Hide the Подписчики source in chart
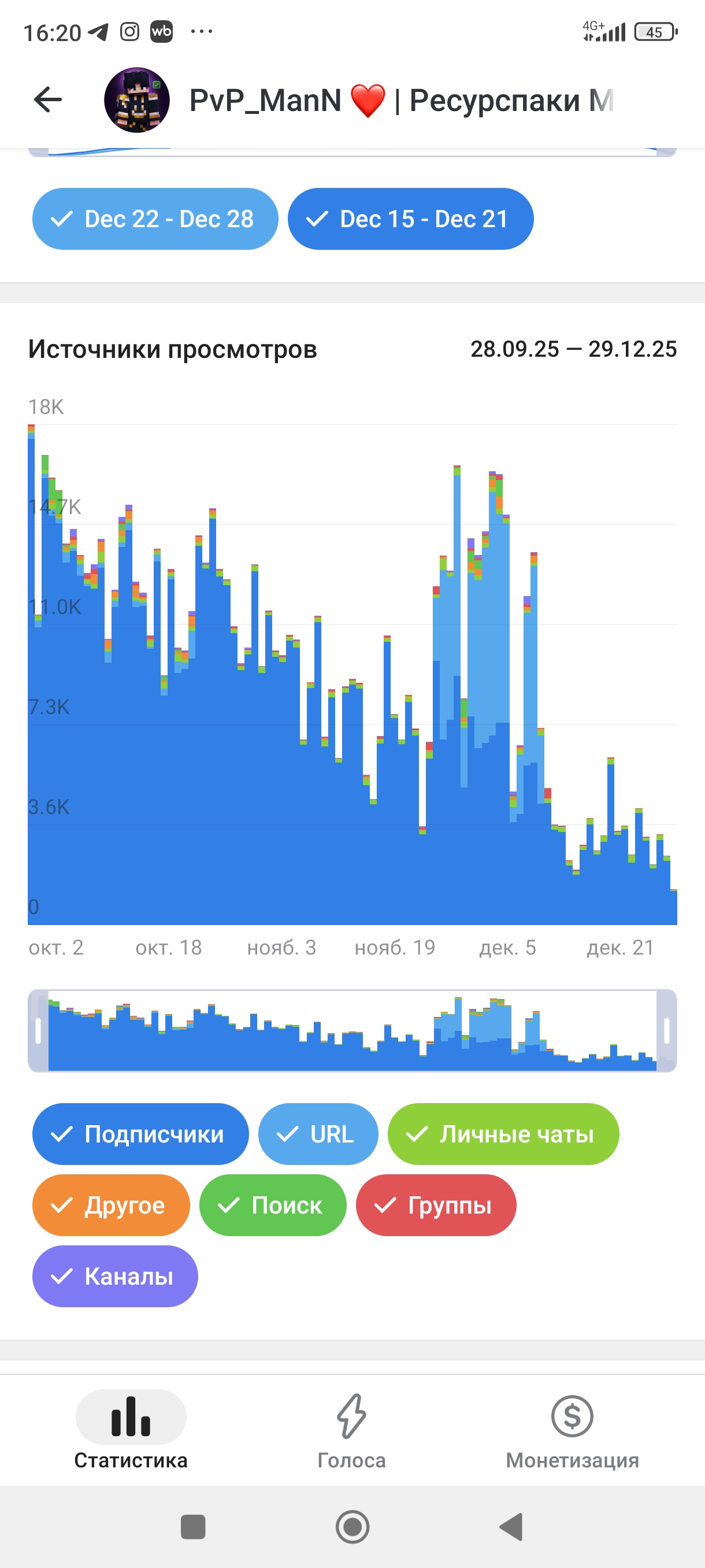The image size is (705, 1568). pos(140,1134)
